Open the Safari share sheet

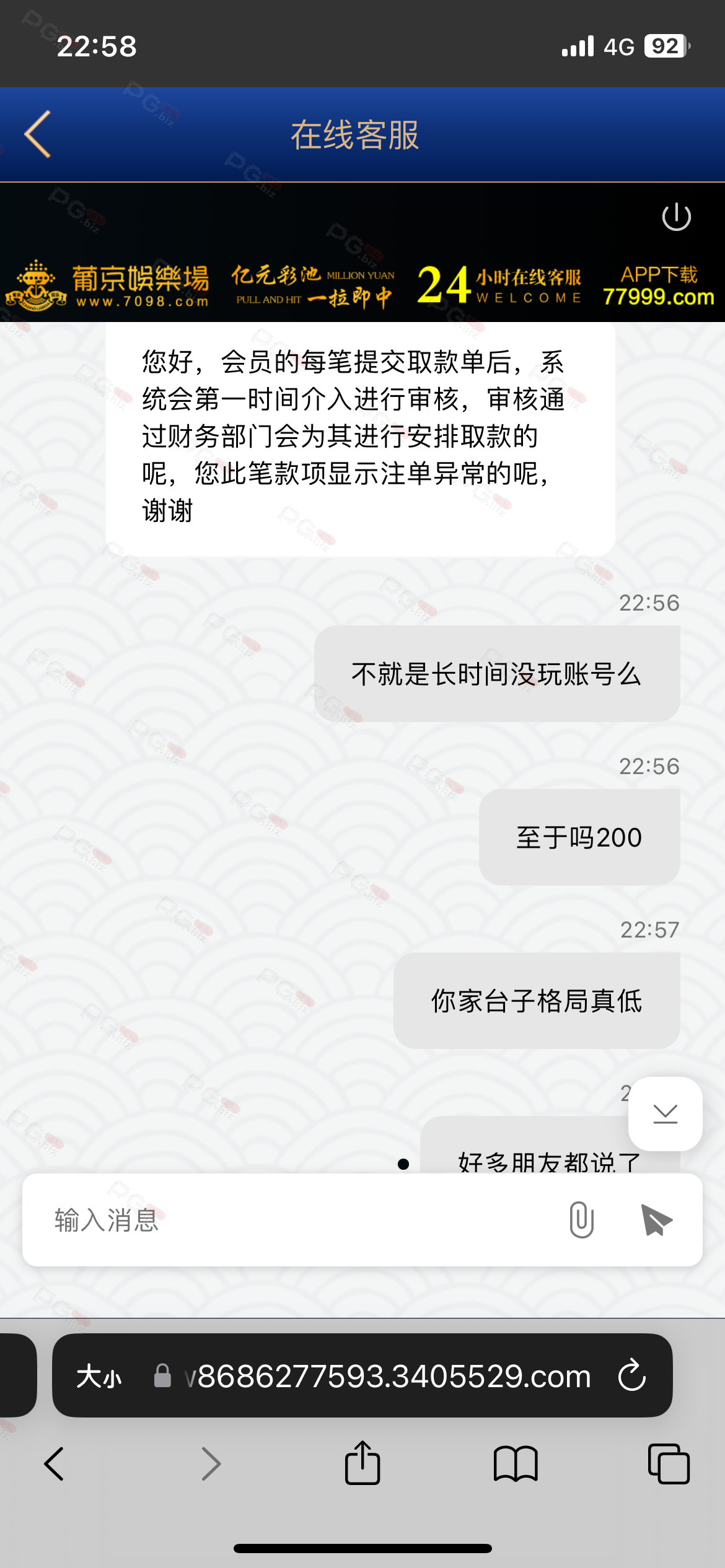[362, 1462]
